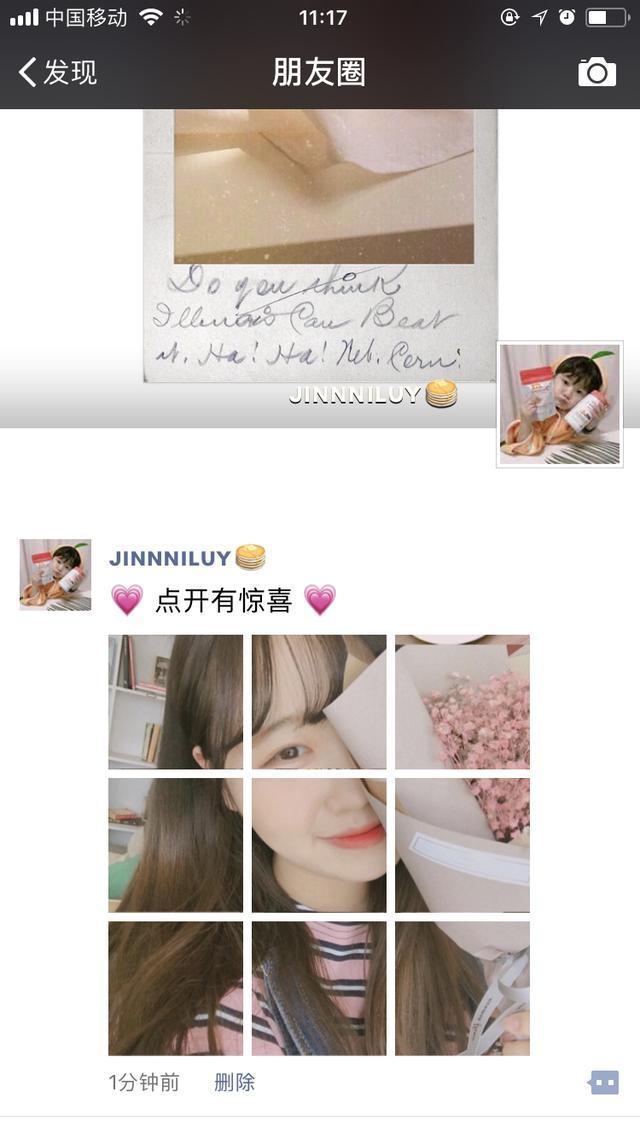Open the pink flowers photo tile
The image size is (640, 1138).
(x=462, y=702)
